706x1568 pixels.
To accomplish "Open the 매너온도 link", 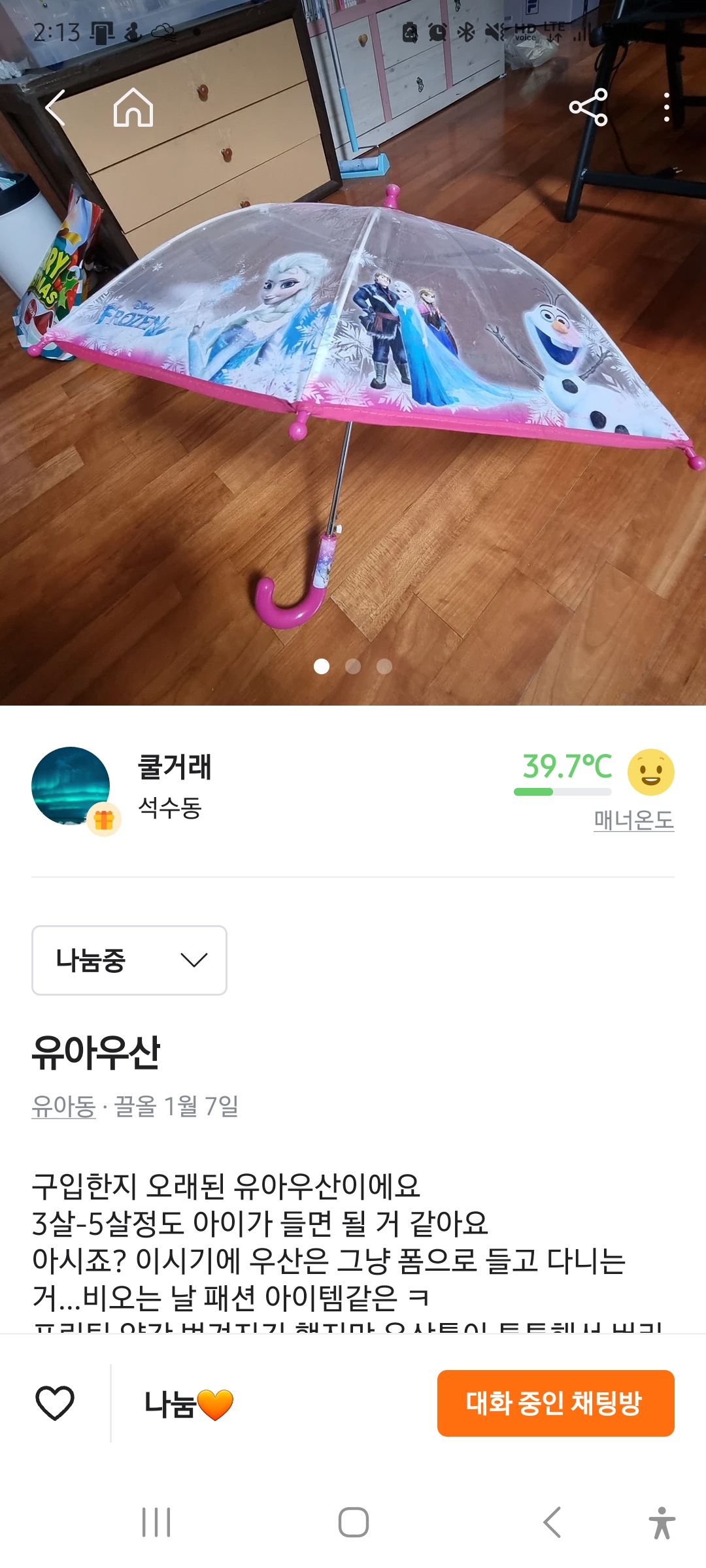I will [x=633, y=819].
